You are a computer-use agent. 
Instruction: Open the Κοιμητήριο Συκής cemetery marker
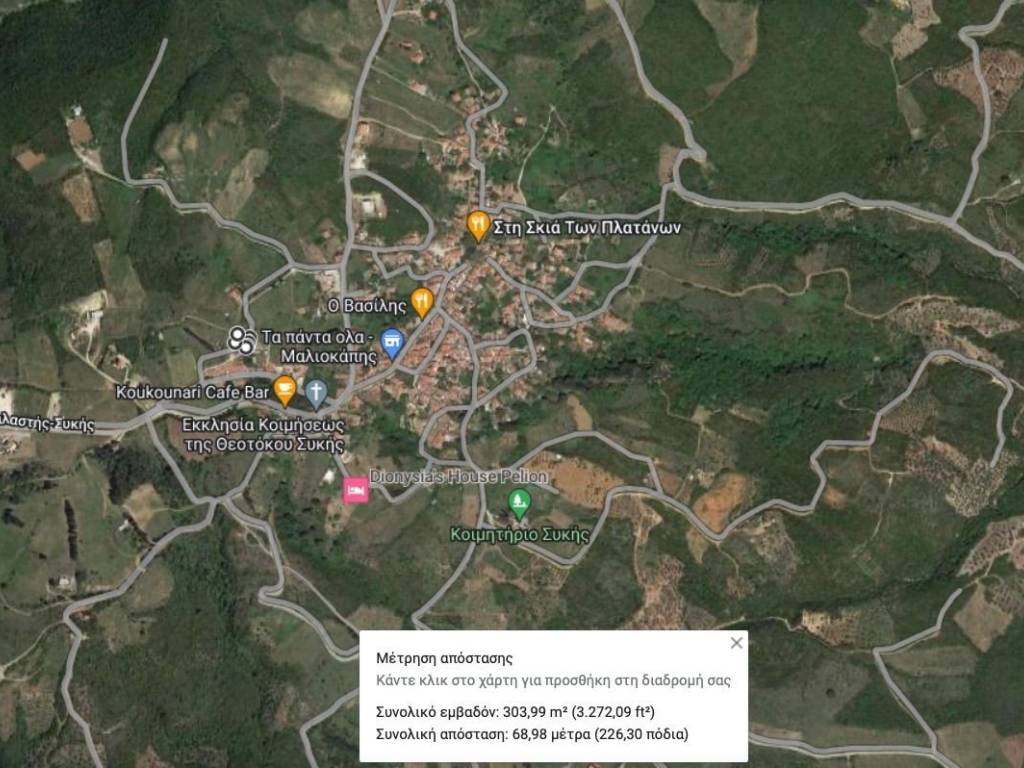tap(518, 501)
